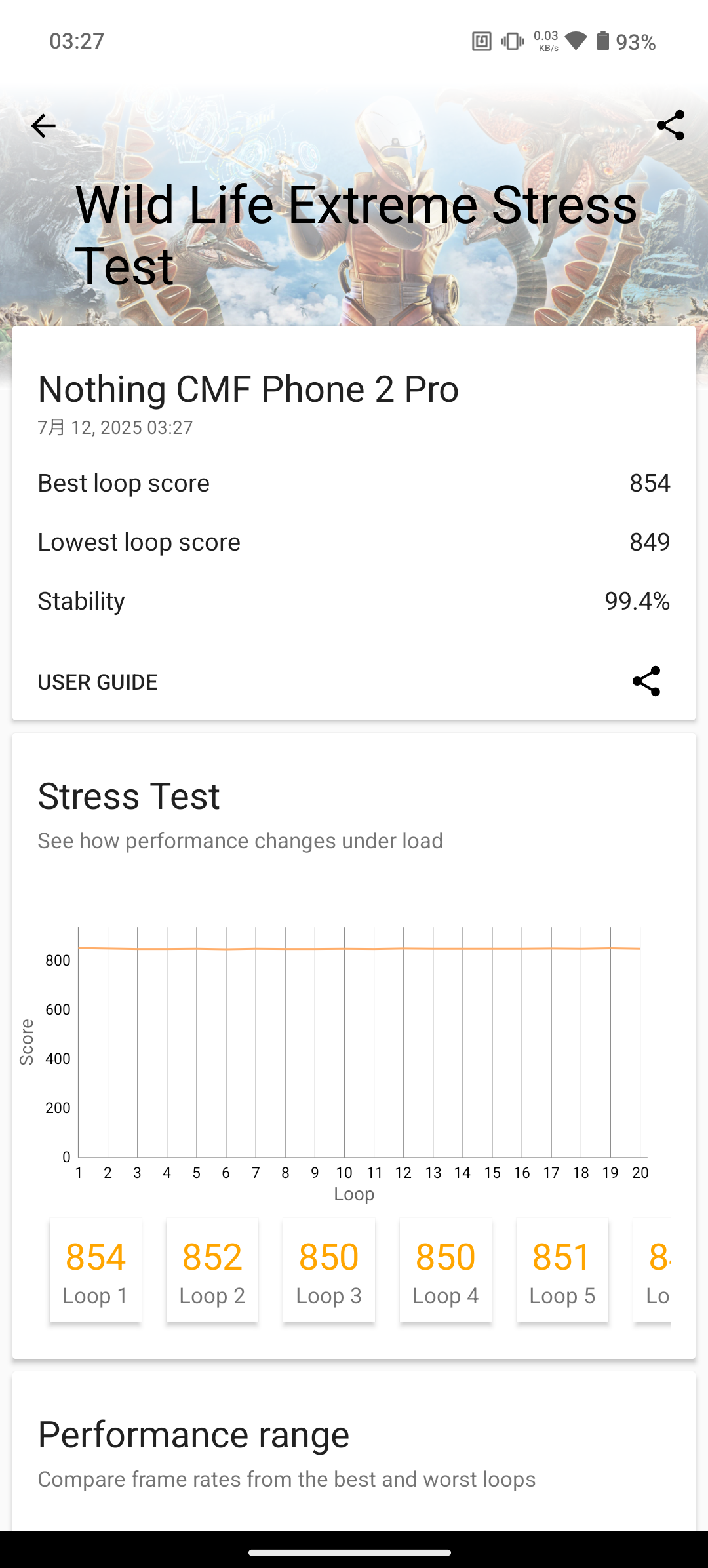Select the Loop 1 score card
This screenshot has height=1568, width=708.
point(96,1270)
